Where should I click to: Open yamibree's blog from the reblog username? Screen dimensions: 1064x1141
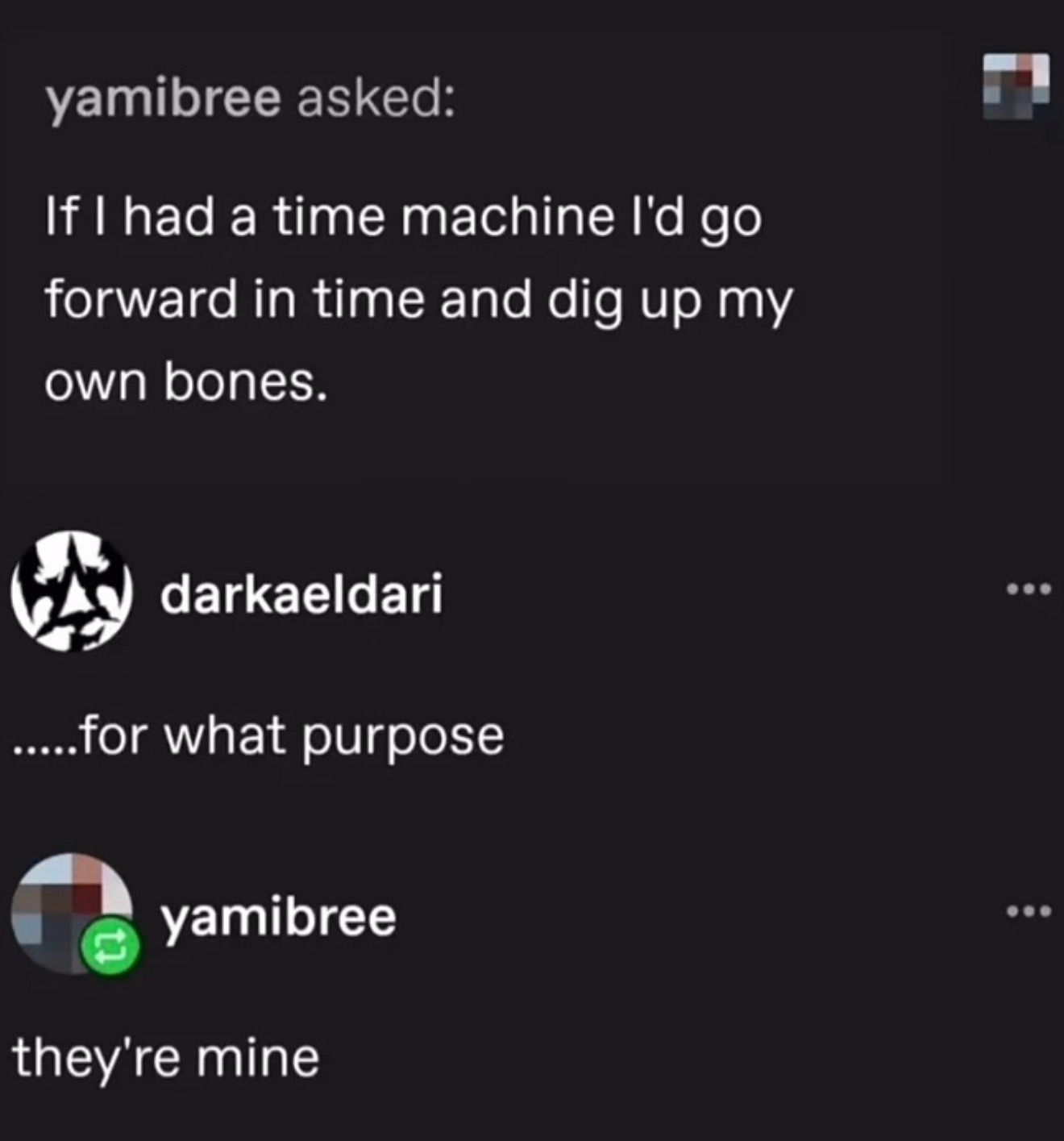pos(278,917)
